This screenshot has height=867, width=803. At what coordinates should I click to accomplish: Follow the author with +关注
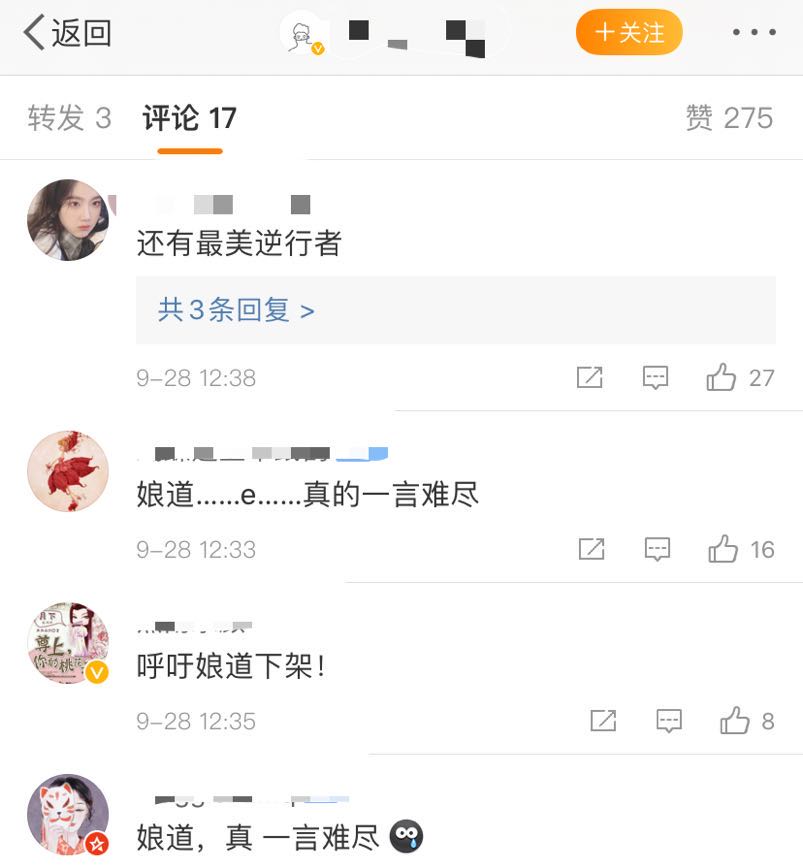(629, 33)
